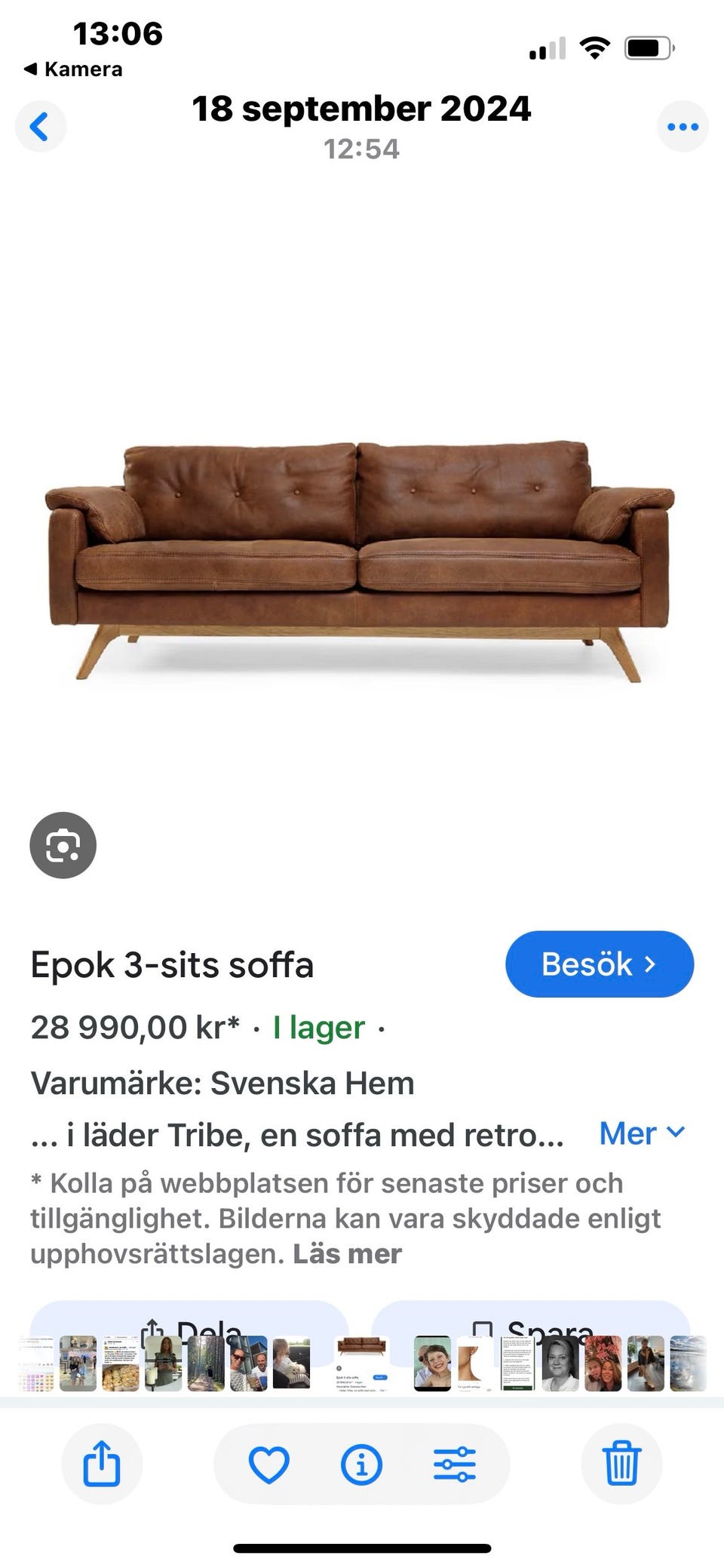Tap the Besök chevron arrow
The width and height of the screenshot is (724, 1568).
point(649,964)
